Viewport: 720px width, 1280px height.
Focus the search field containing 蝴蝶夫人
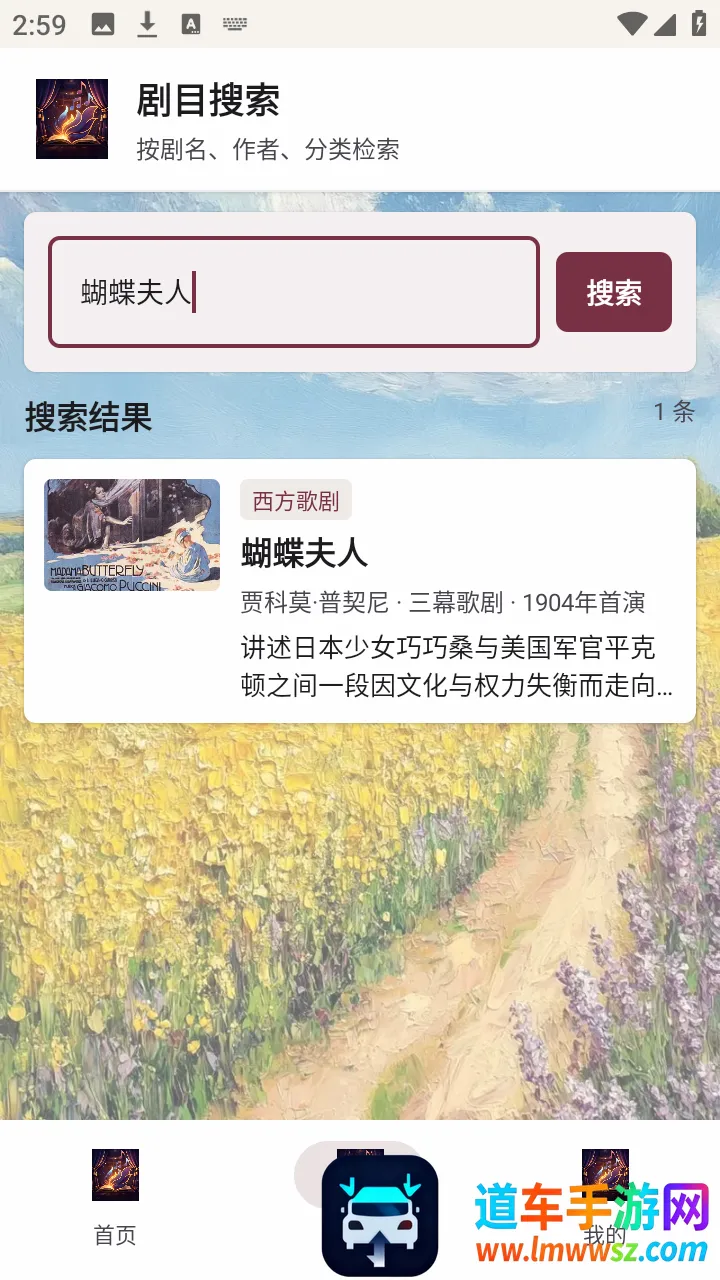pyautogui.click(x=294, y=292)
